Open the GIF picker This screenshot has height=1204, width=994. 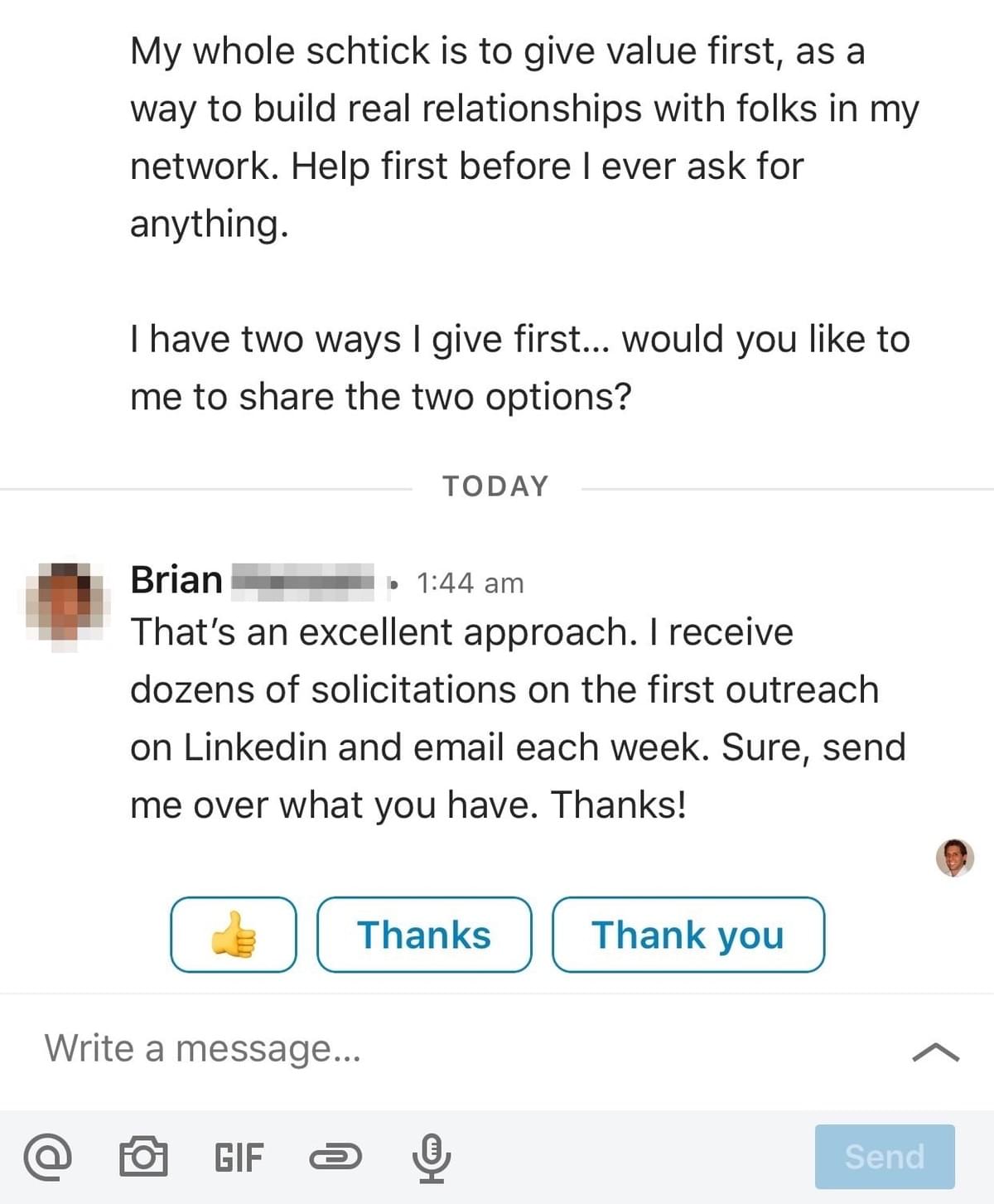click(239, 1157)
